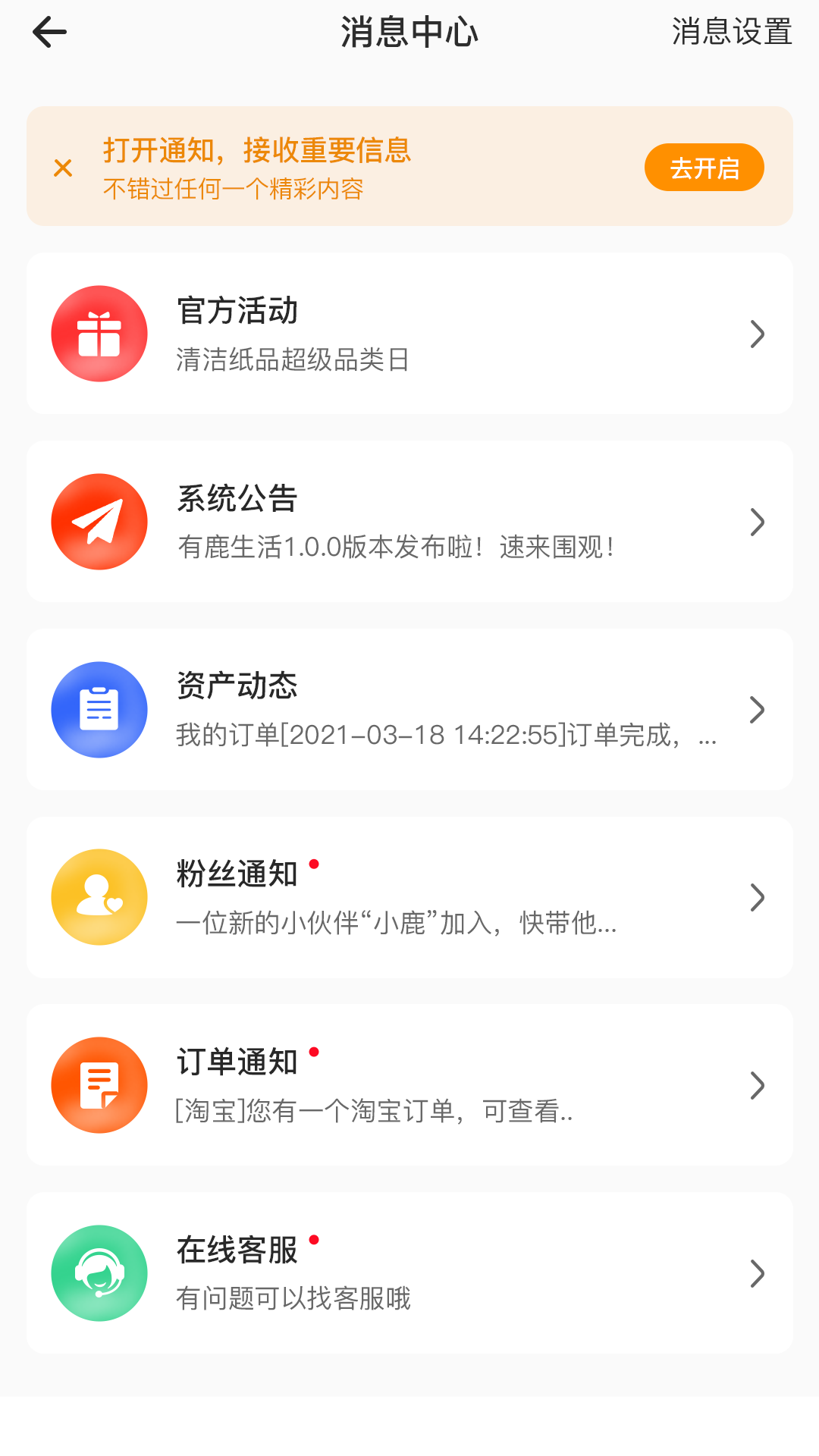Open 消息设置 at top right
Screen dimensions: 819x1456
[x=732, y=32]
